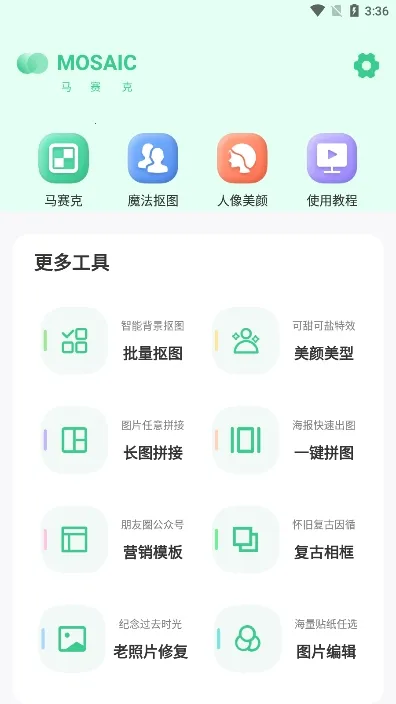Start 老照片修复 old photo restoration
The width and height of the screenshot is (396, 704).
click(113, 639)
